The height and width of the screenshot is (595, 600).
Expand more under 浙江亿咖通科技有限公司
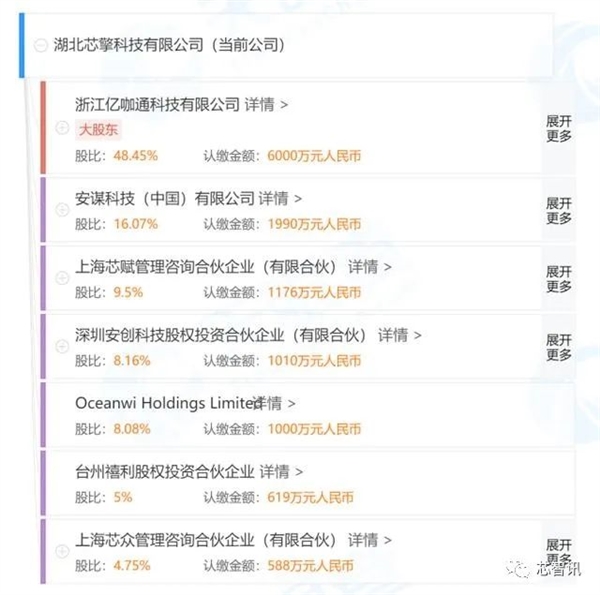tap(558, 128)
